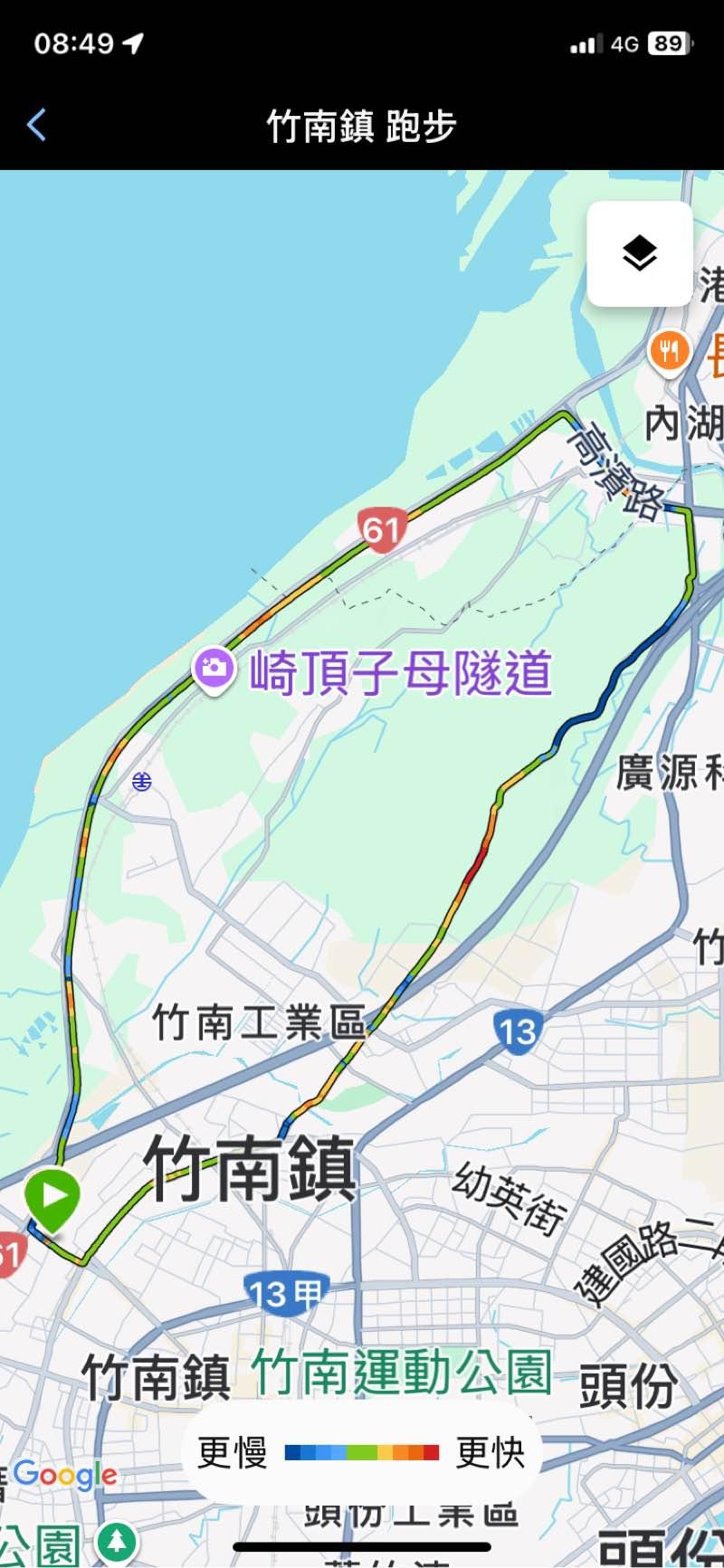Screen dimensions: 724x1568
Task: Open the 竹南運動公園 park label
Action: [402, 1372]
